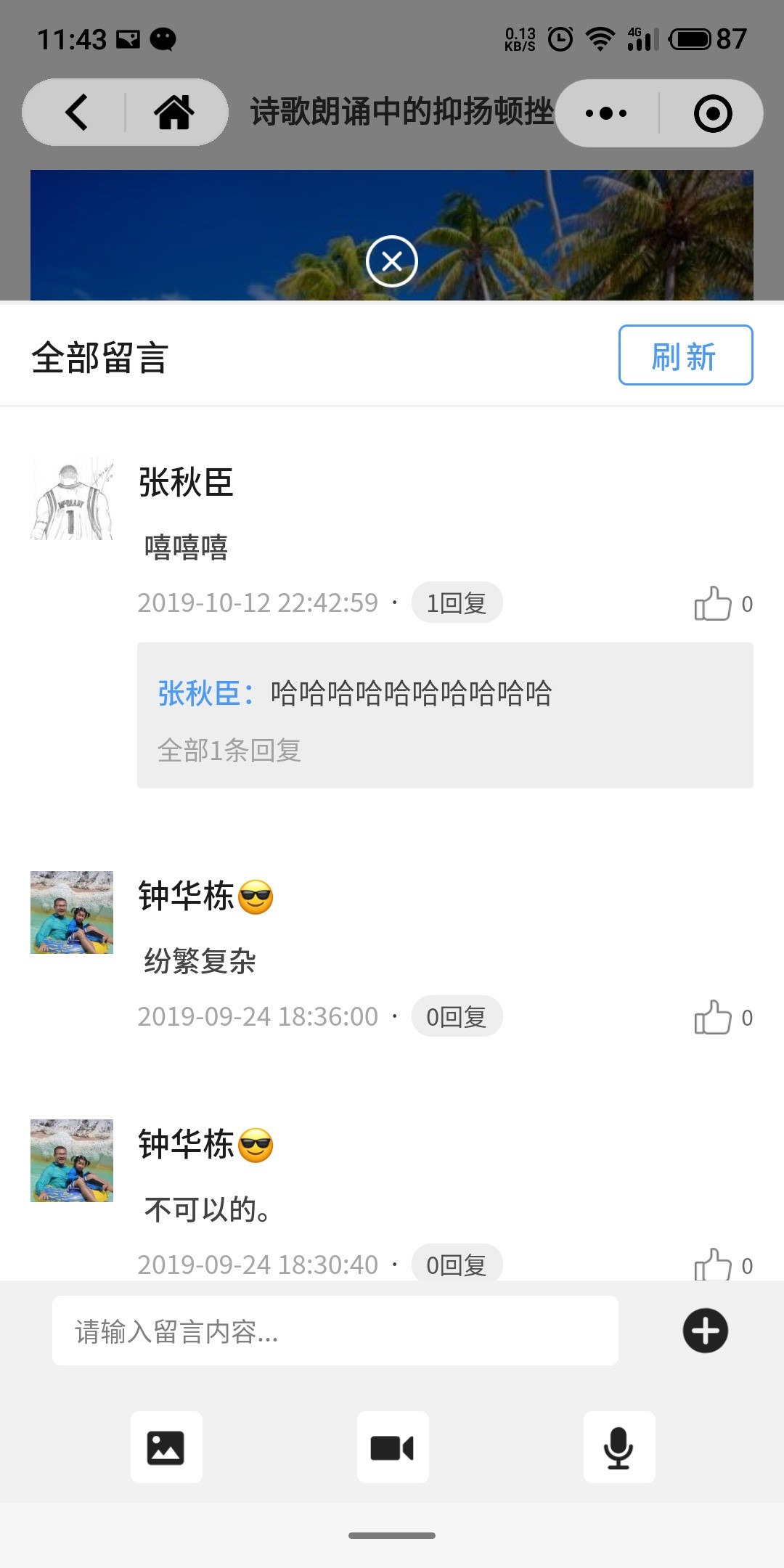Return to the mini program home
The image size is (784, 1568).
[x=174, y=113]
